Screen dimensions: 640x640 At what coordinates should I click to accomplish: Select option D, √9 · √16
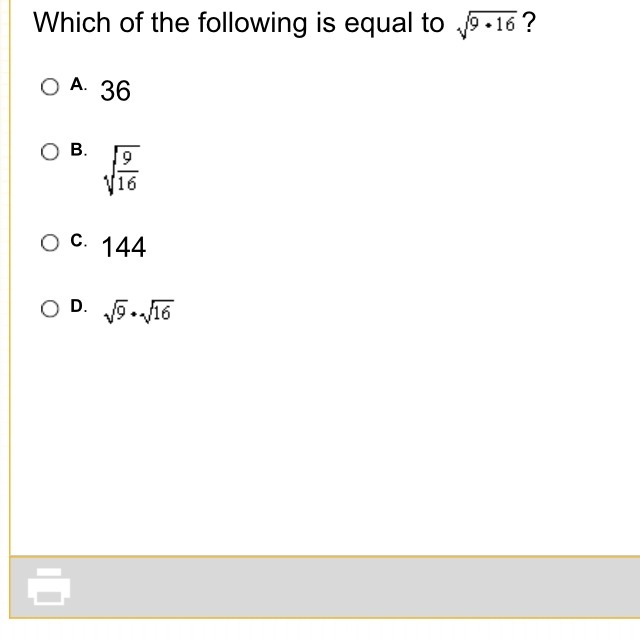[x=50, y=309]
